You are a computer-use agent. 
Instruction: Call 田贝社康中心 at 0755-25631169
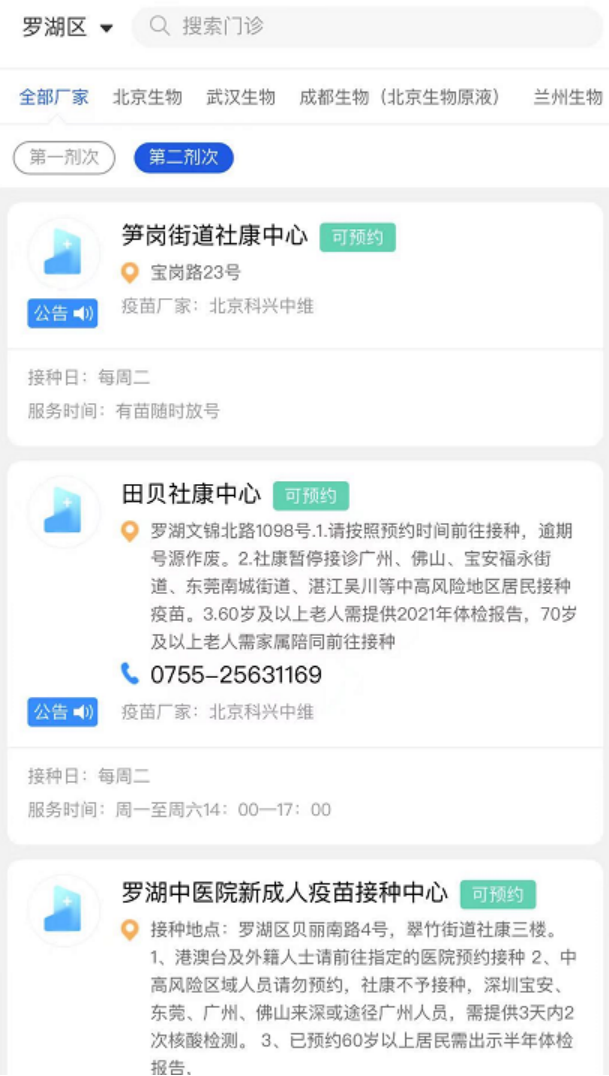235,675
